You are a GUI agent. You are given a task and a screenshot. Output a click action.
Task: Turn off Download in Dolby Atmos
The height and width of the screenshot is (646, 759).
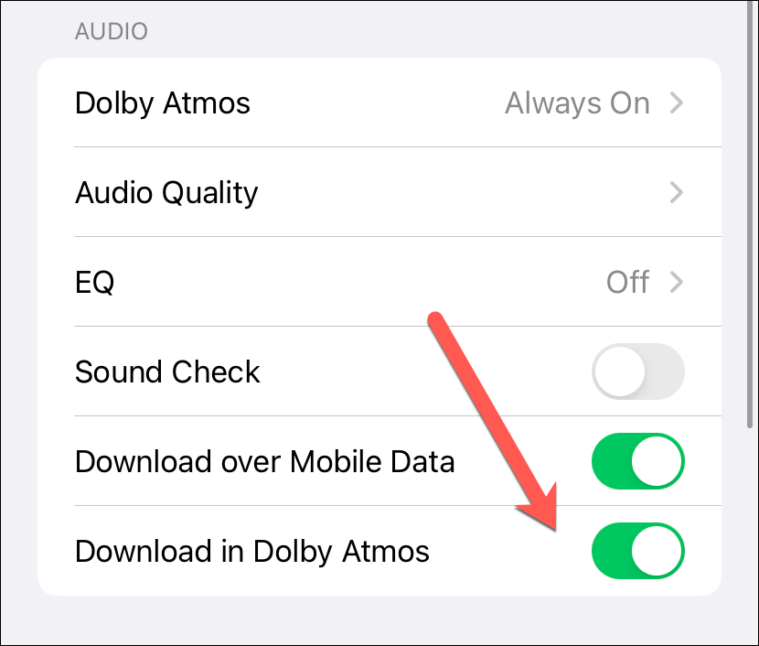(637, 551)
